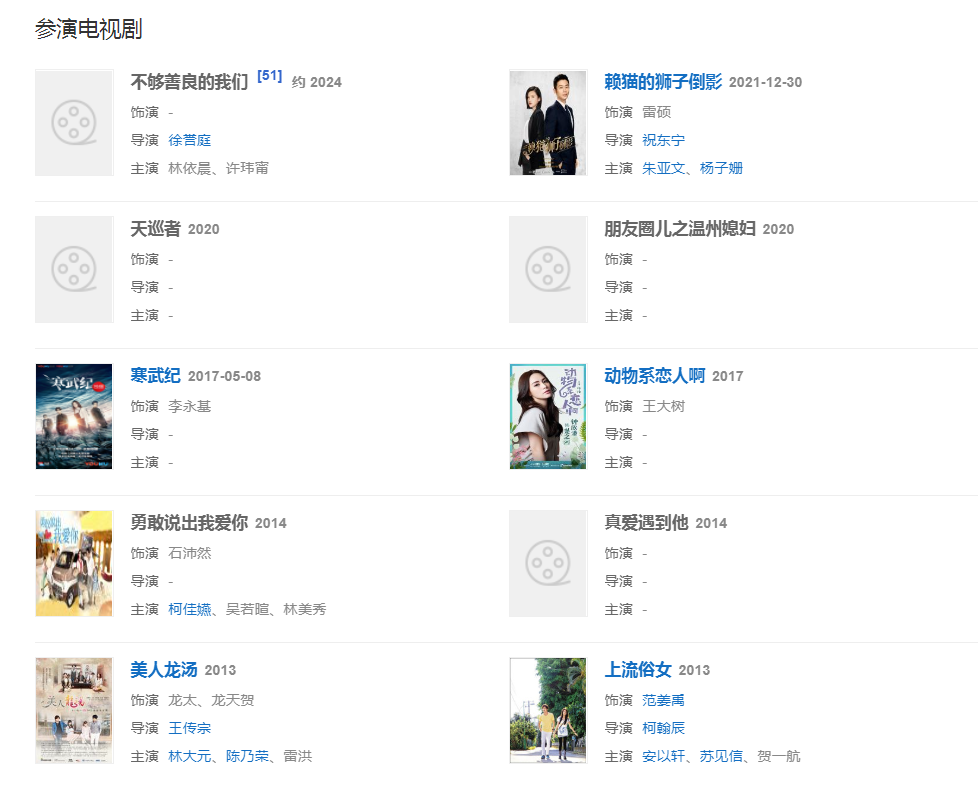The image size is (978, 803).
Task: Open director 王传宗's page
Action: 189,728
